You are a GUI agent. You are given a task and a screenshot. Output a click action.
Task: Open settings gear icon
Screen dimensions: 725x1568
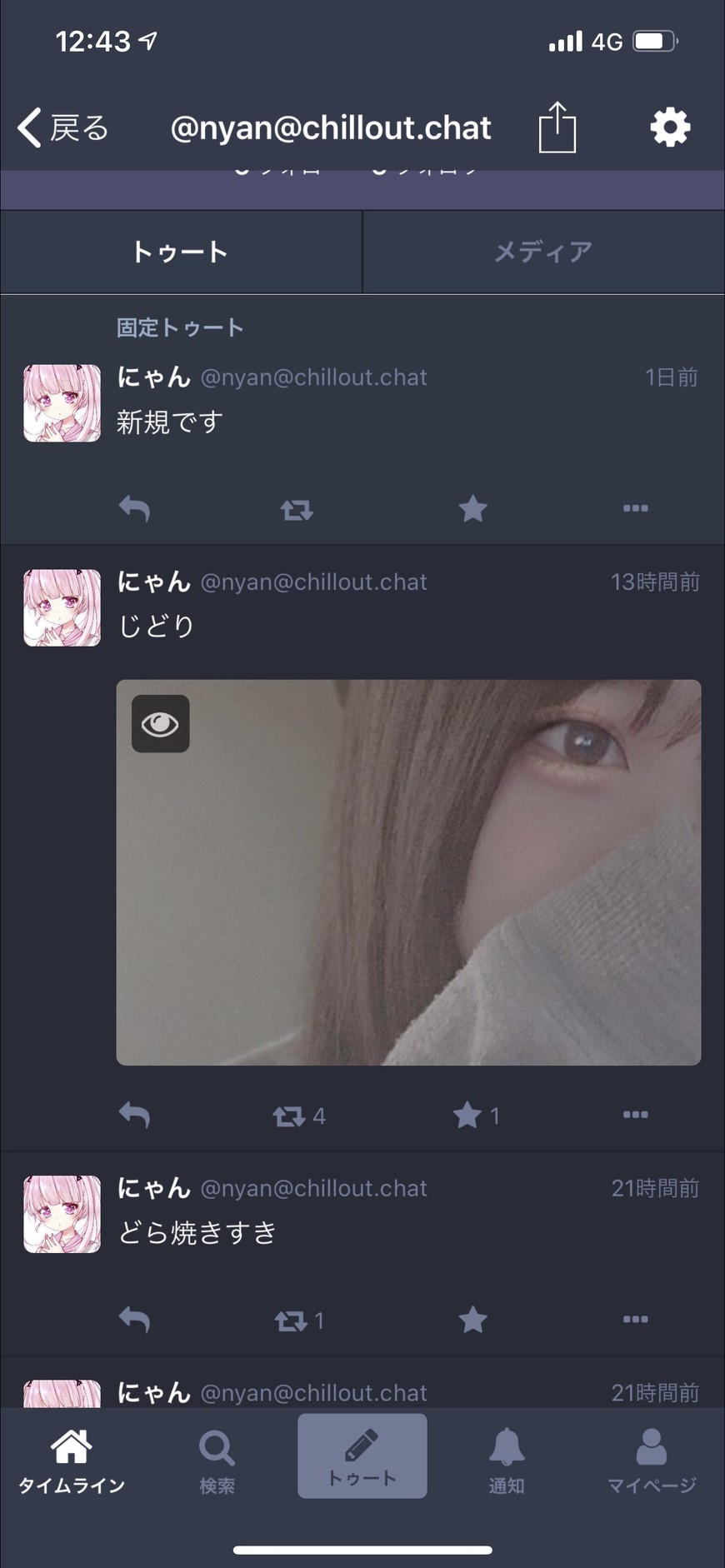pos(670,127)
